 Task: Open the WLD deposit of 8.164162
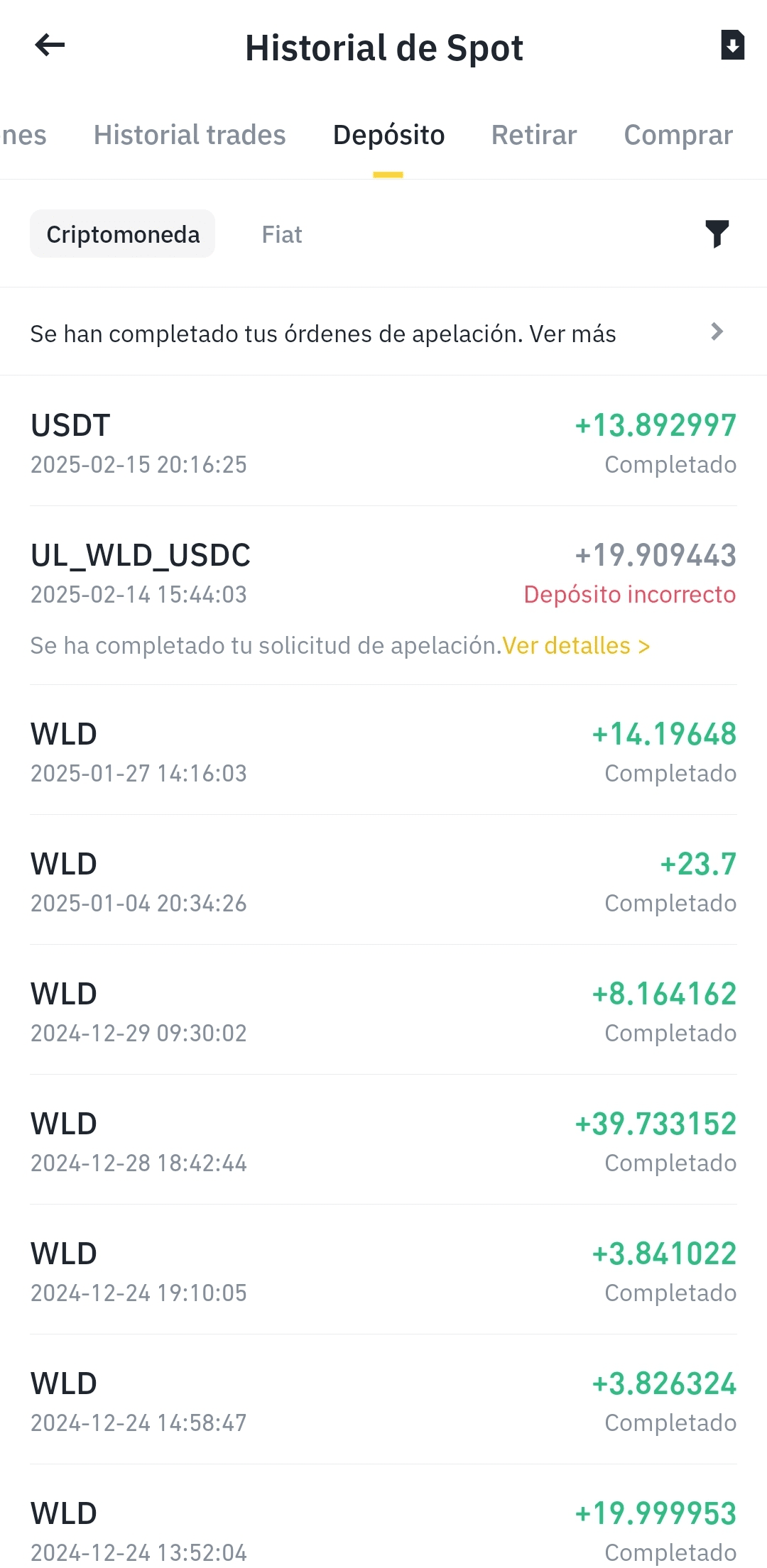(x=383, y=1012)
